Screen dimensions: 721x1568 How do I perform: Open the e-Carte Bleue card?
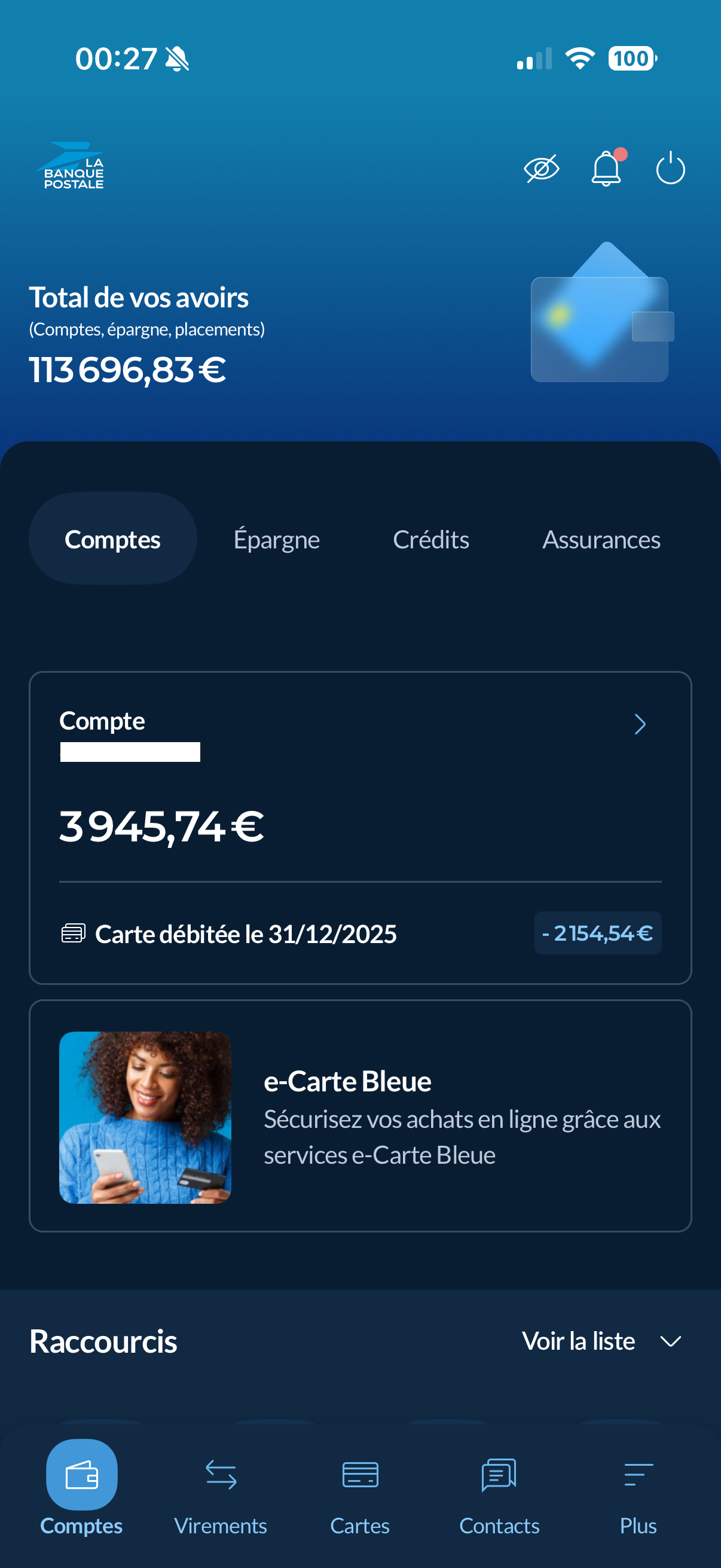coord(360,1116)
